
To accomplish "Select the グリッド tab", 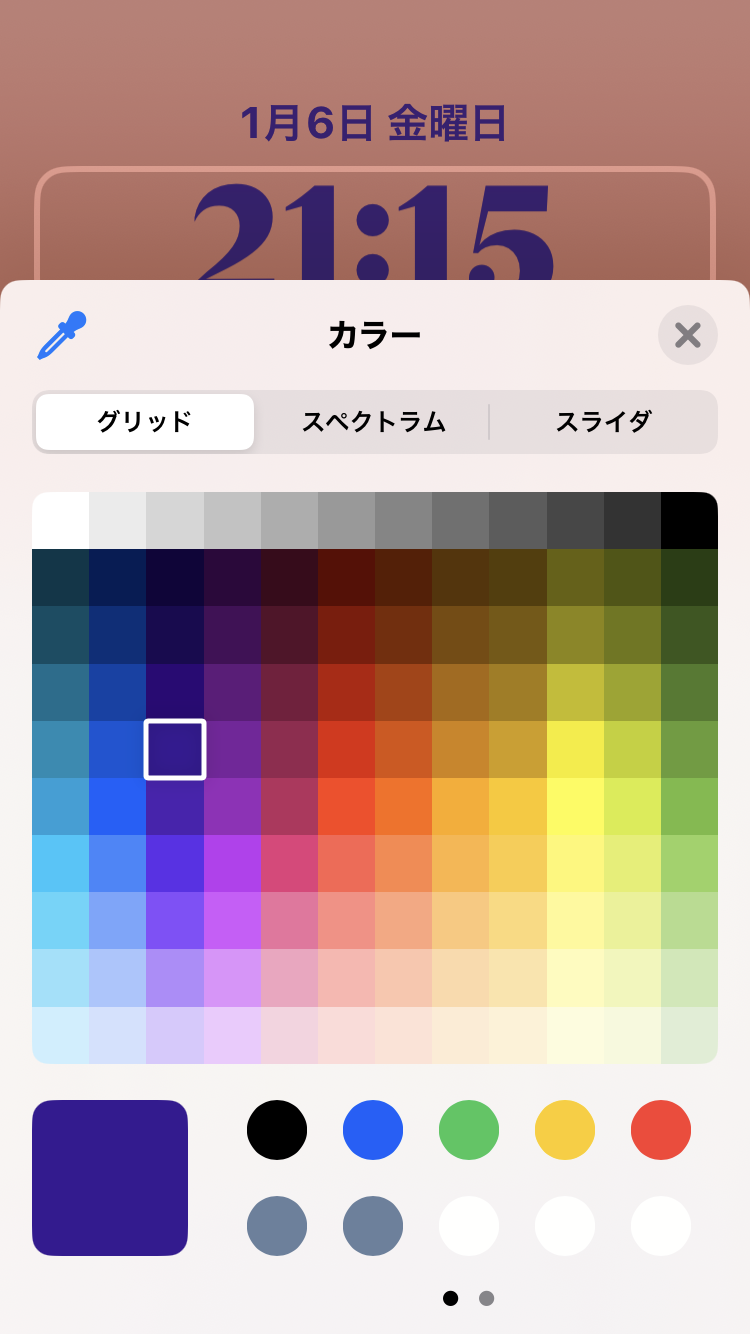I will 145,422.
